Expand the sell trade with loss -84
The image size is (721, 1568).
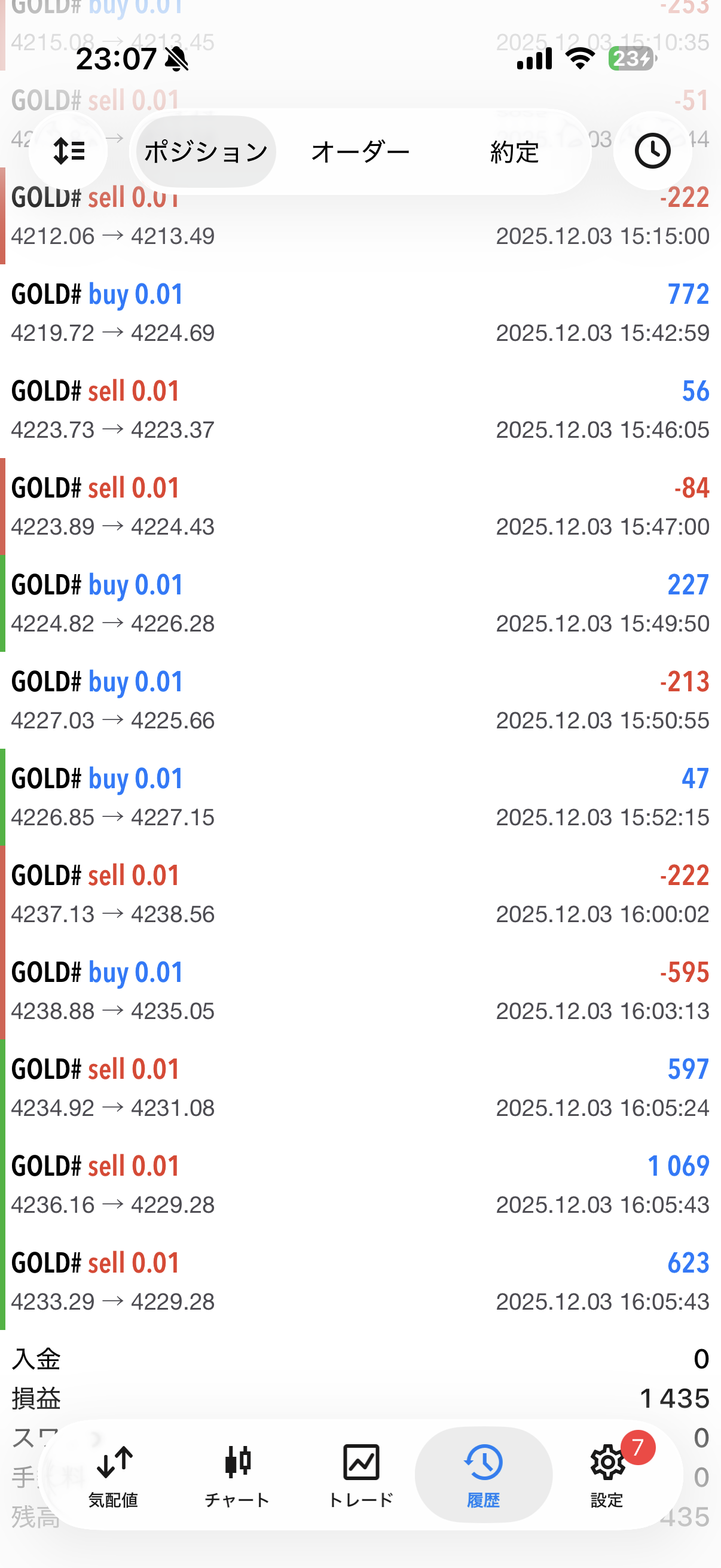pos(360,507)
